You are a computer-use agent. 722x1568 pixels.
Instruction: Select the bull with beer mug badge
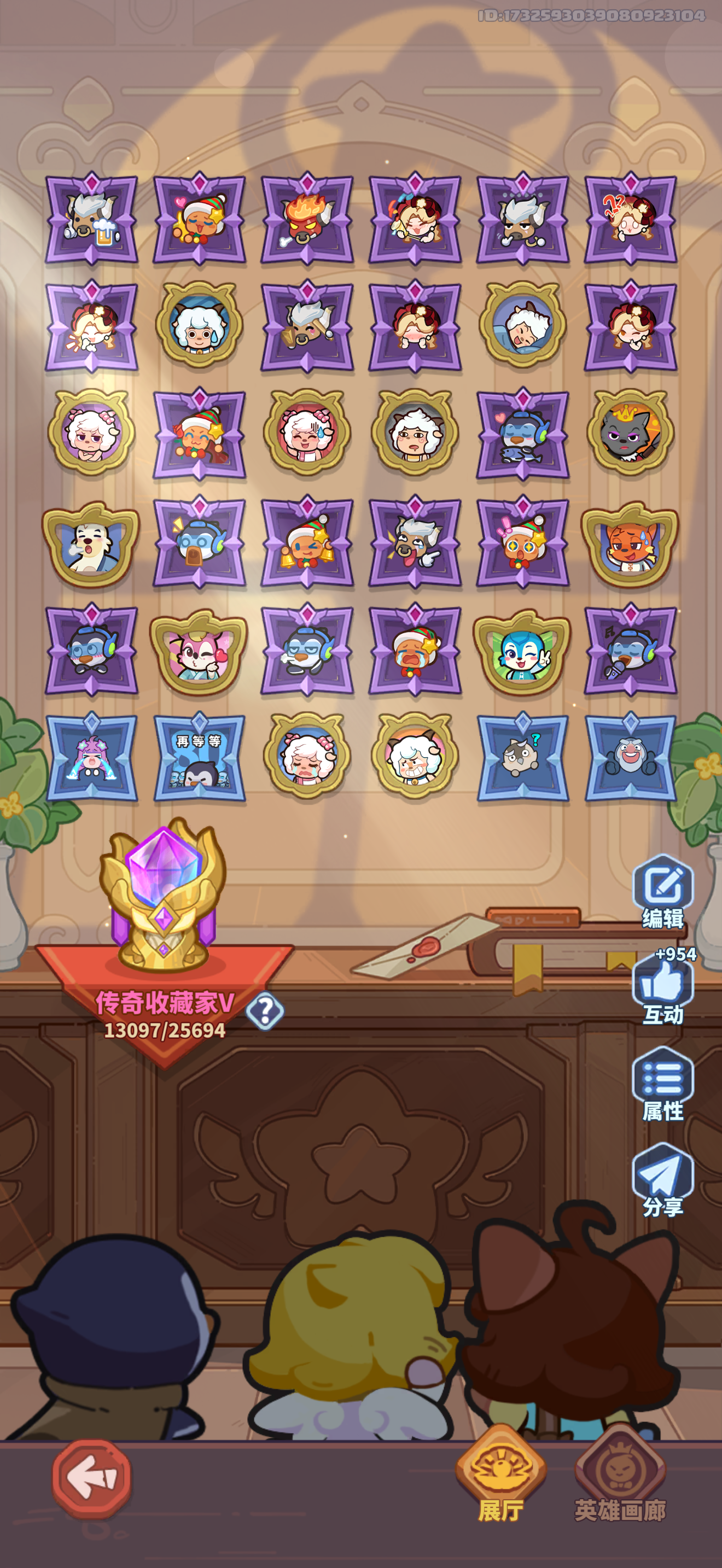point(92,219)
